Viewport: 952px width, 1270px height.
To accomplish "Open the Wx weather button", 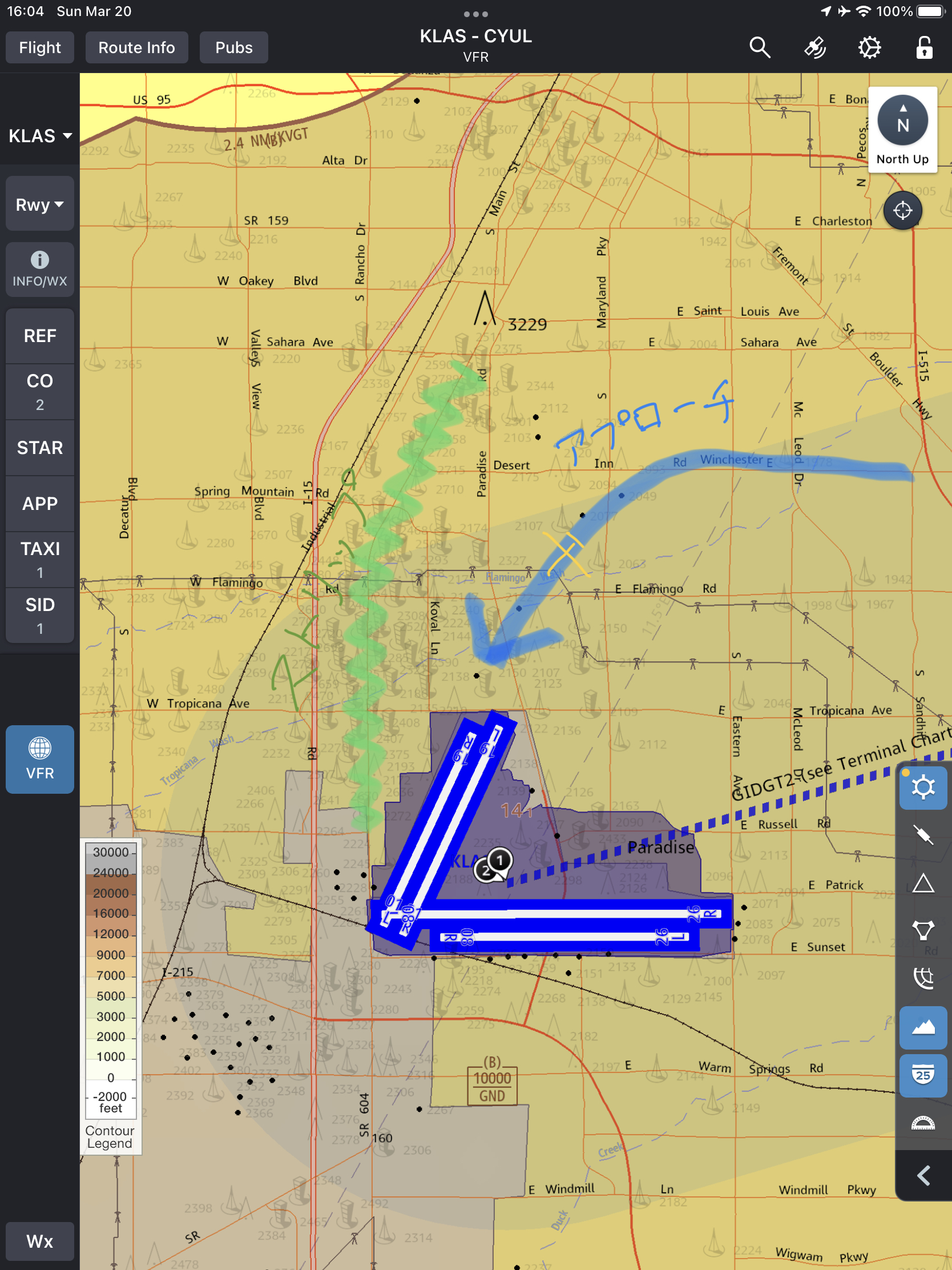I will [39, 1241].
